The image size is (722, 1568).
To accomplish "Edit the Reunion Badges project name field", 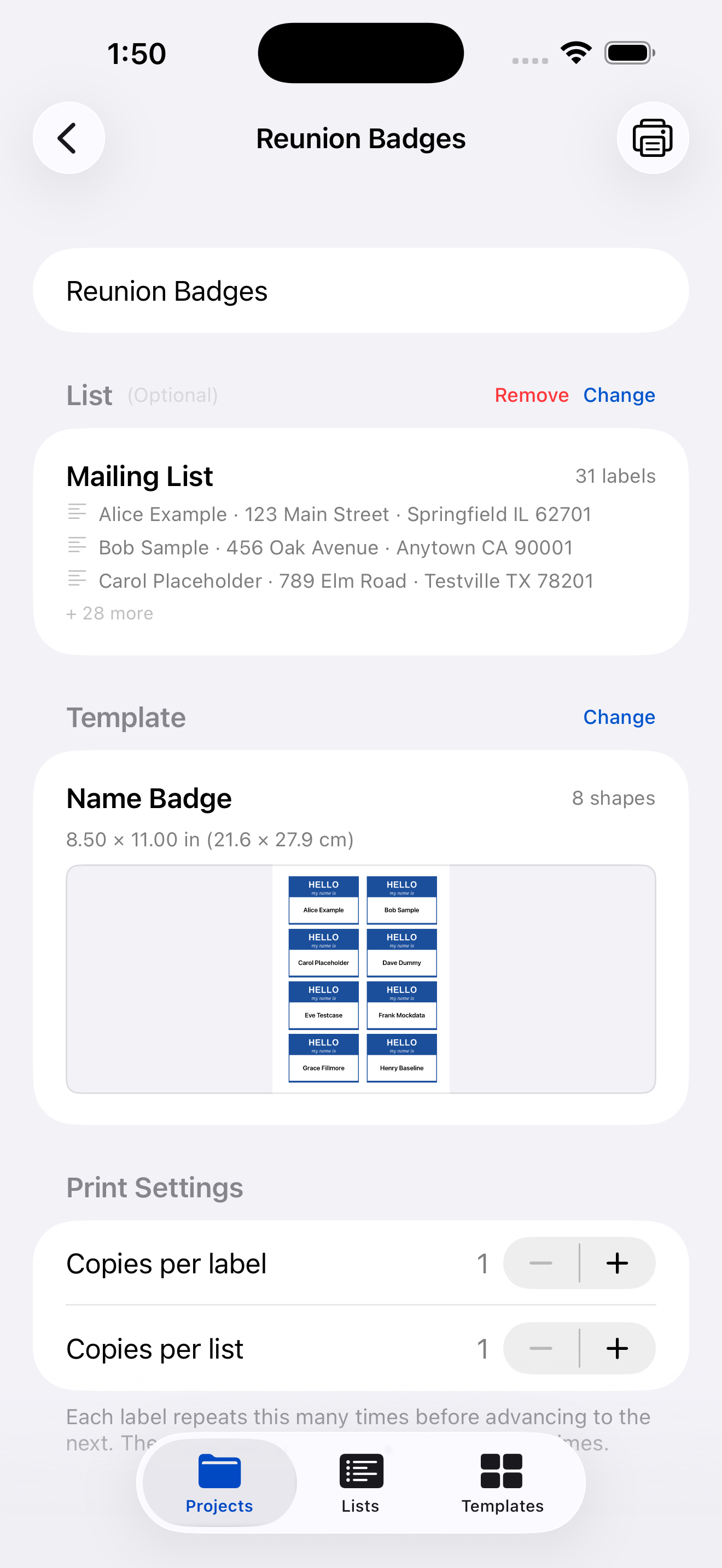I will tap(361, 291).
